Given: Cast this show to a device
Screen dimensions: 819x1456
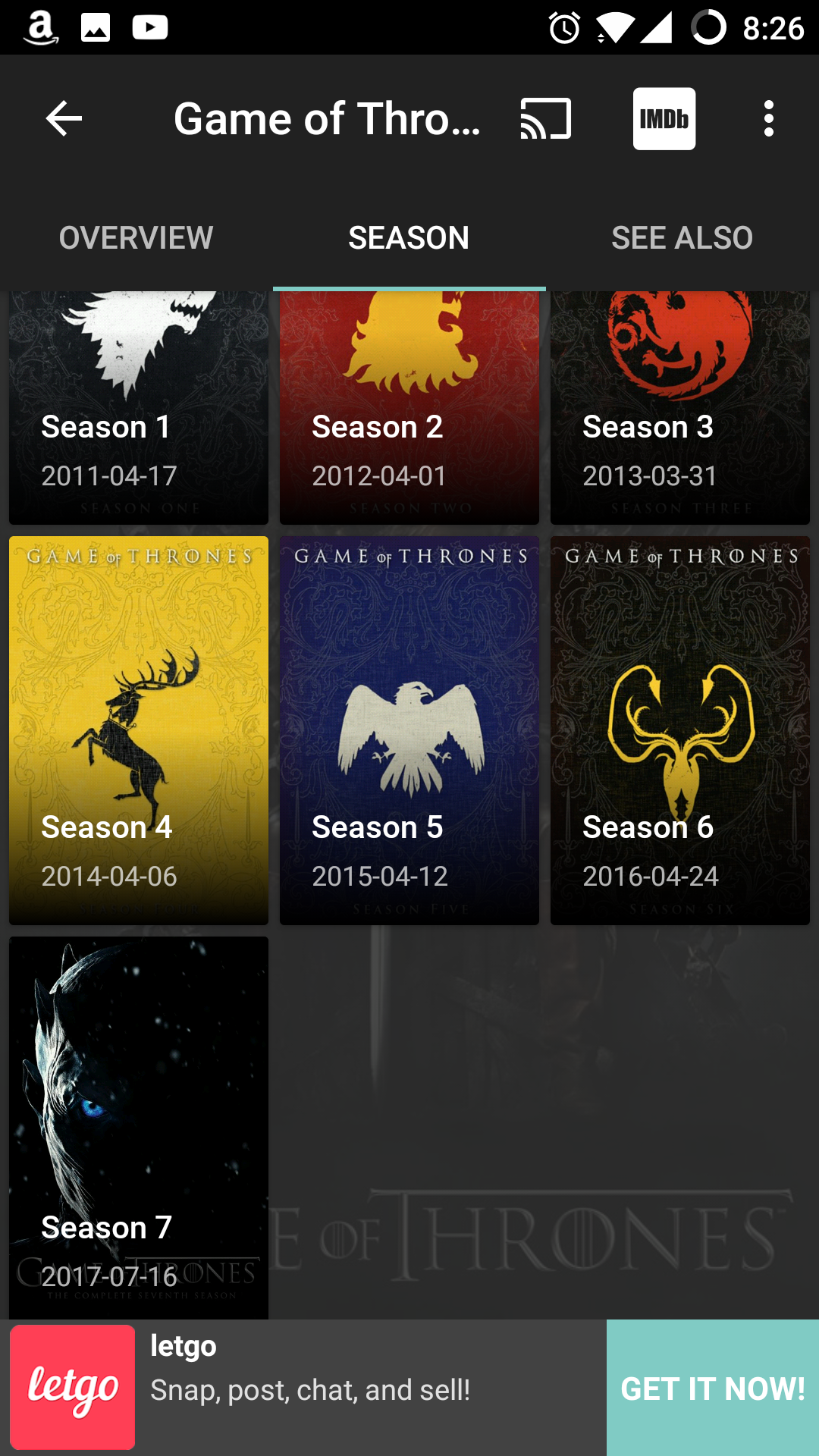Looking at the screenshot, I should 545,119.
